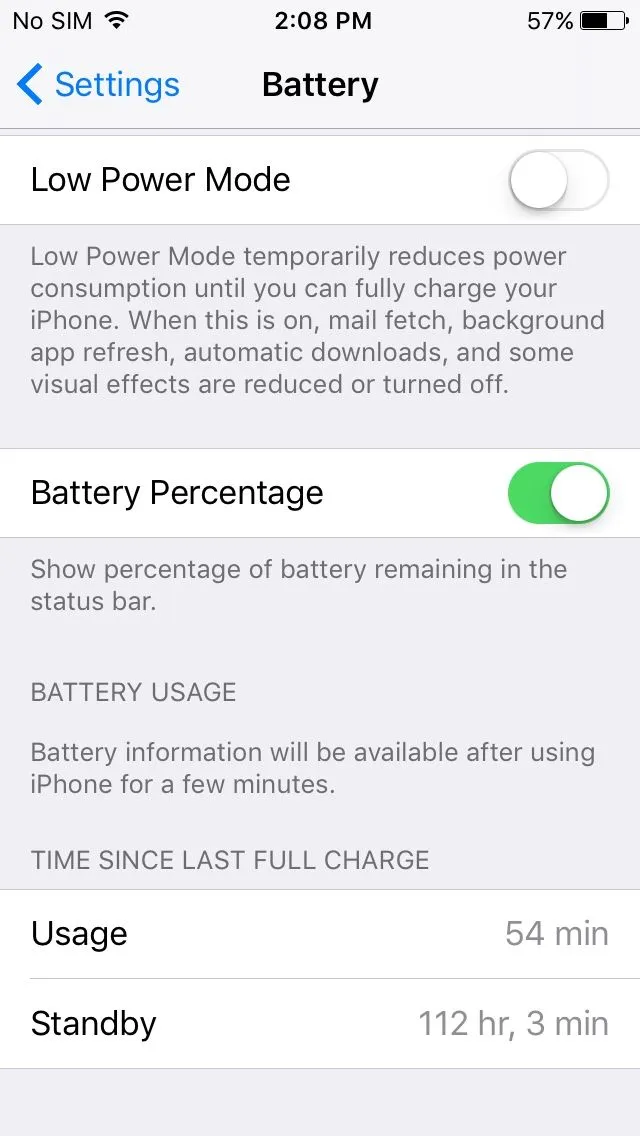Go back to Settings

point(98,85)
